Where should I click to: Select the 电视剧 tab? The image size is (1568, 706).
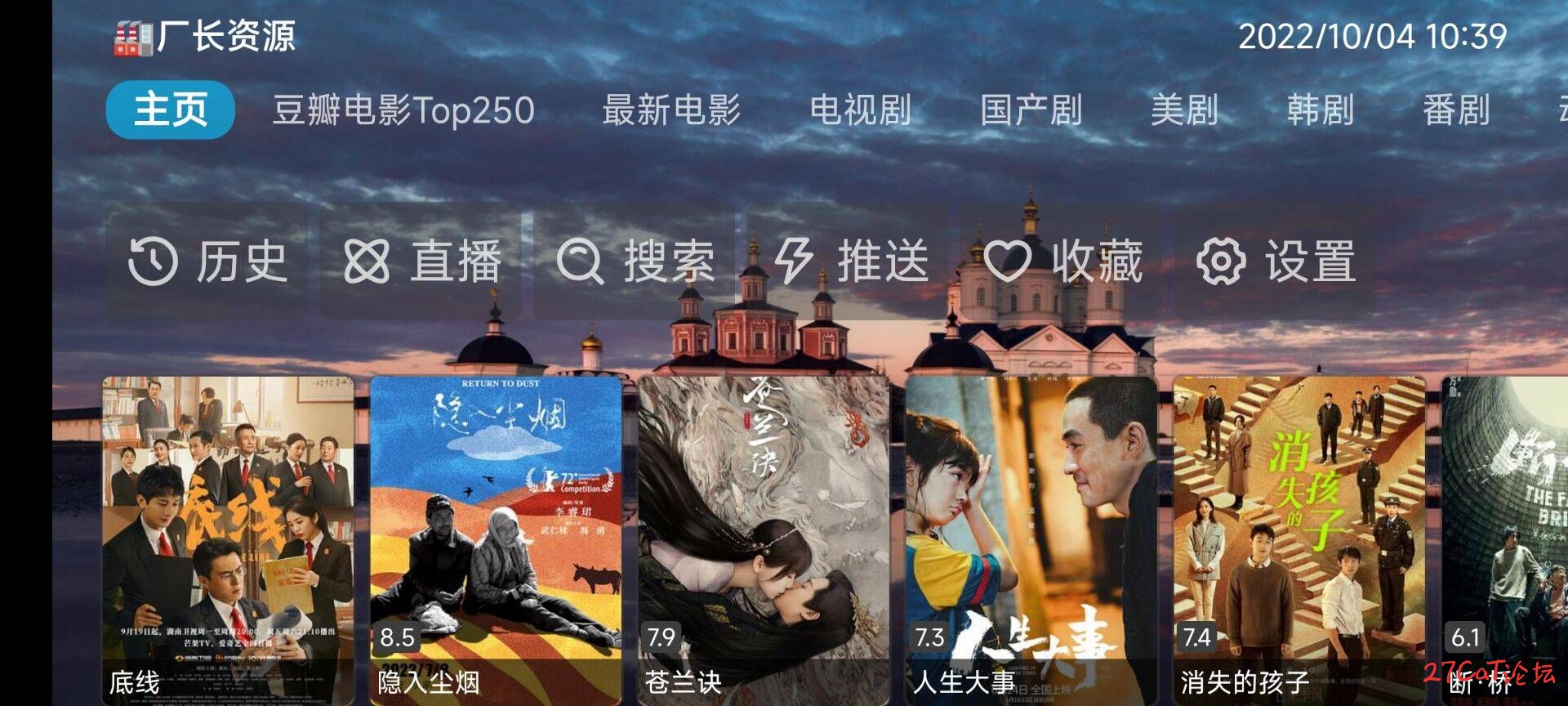click(x=860, y=110)
